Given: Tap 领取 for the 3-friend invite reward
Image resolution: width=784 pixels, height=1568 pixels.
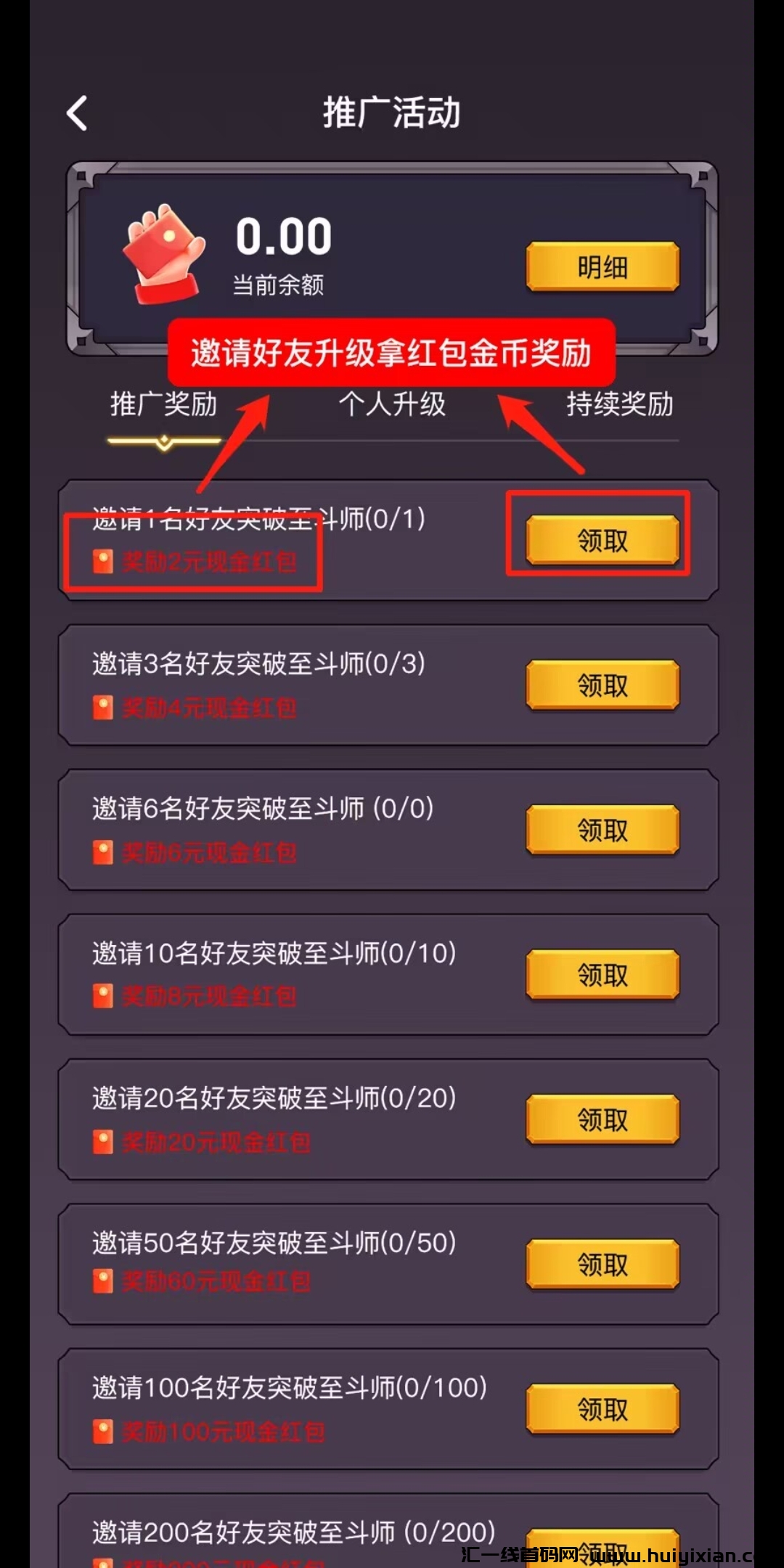Looking at the screenshot, I should (601, 685).
